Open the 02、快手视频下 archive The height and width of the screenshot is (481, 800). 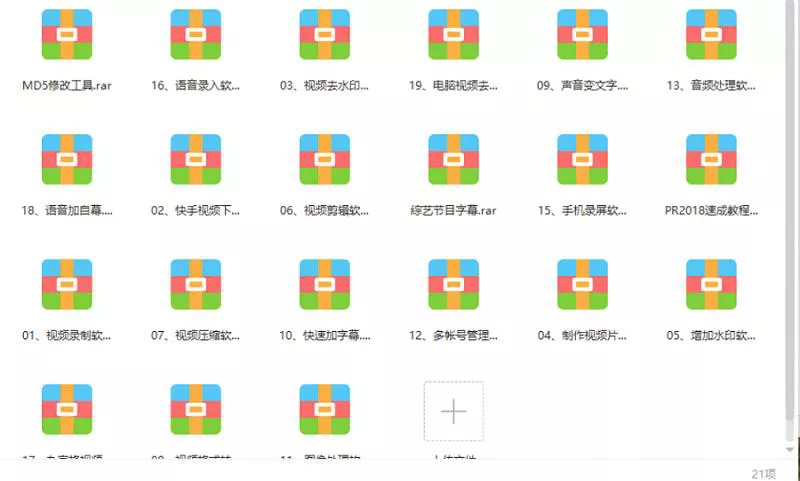click(195, 159)
